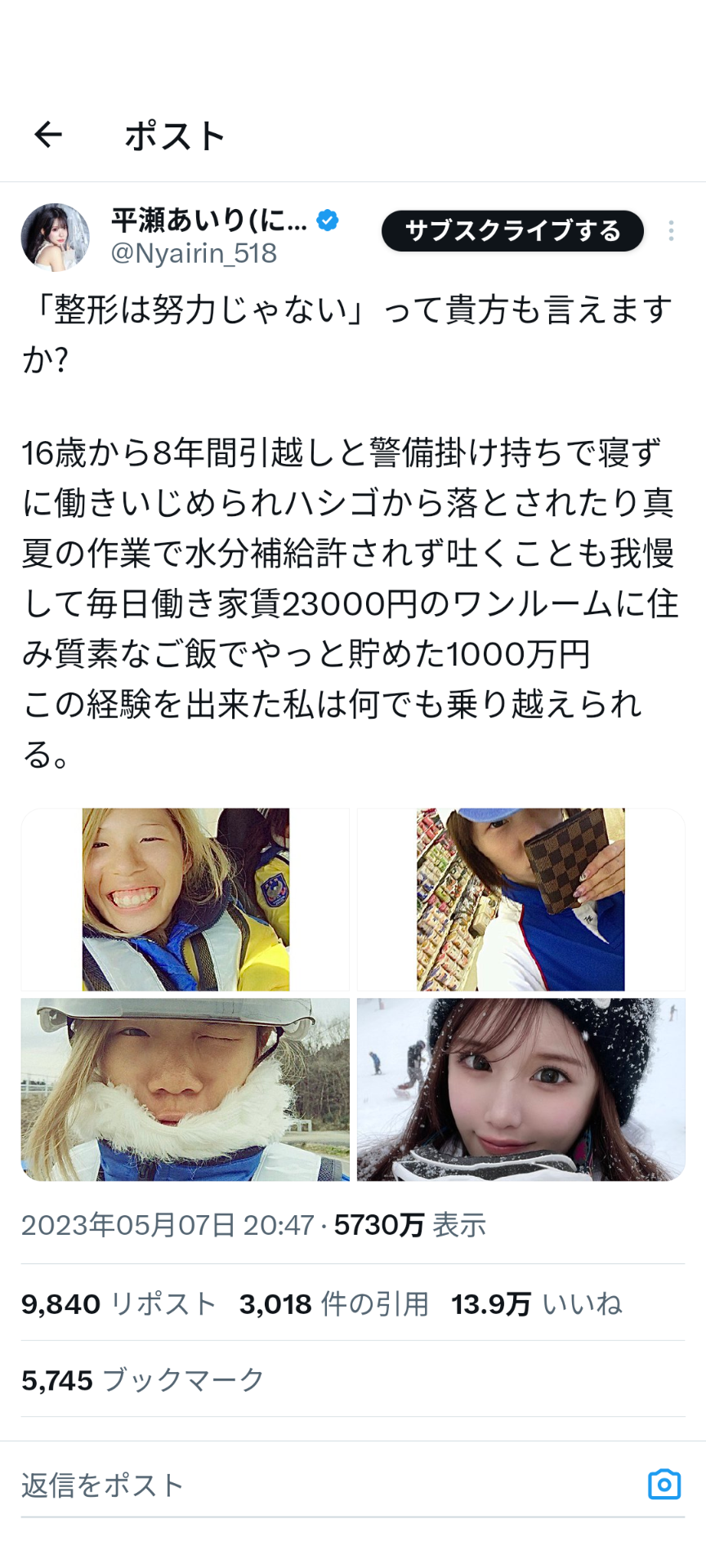View the 3,018 件の引用 quotes
The height and width of the screenshot is (1568, 706).
(333, 1304)
